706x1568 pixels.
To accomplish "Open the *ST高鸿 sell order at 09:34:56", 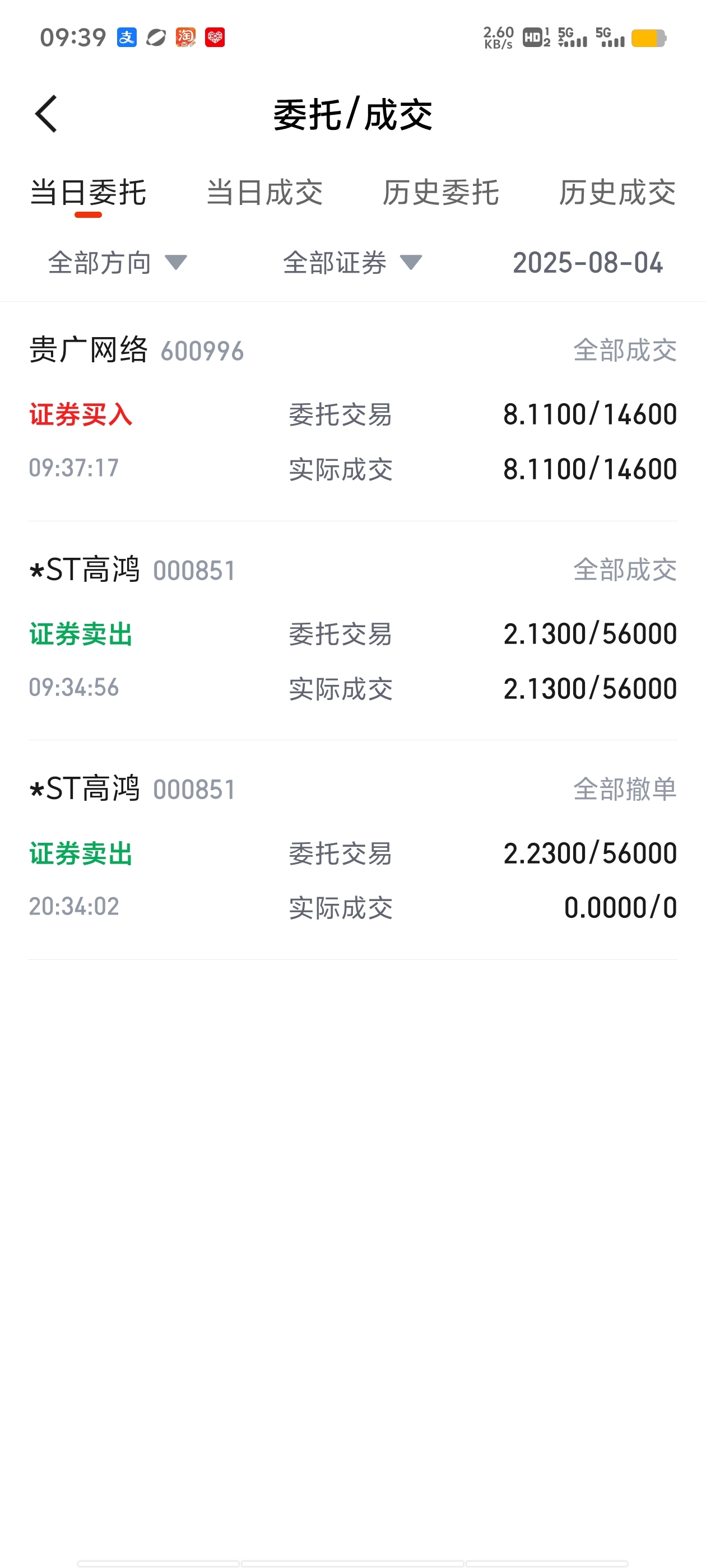I will pyautogui.click(x=352, y=631).
